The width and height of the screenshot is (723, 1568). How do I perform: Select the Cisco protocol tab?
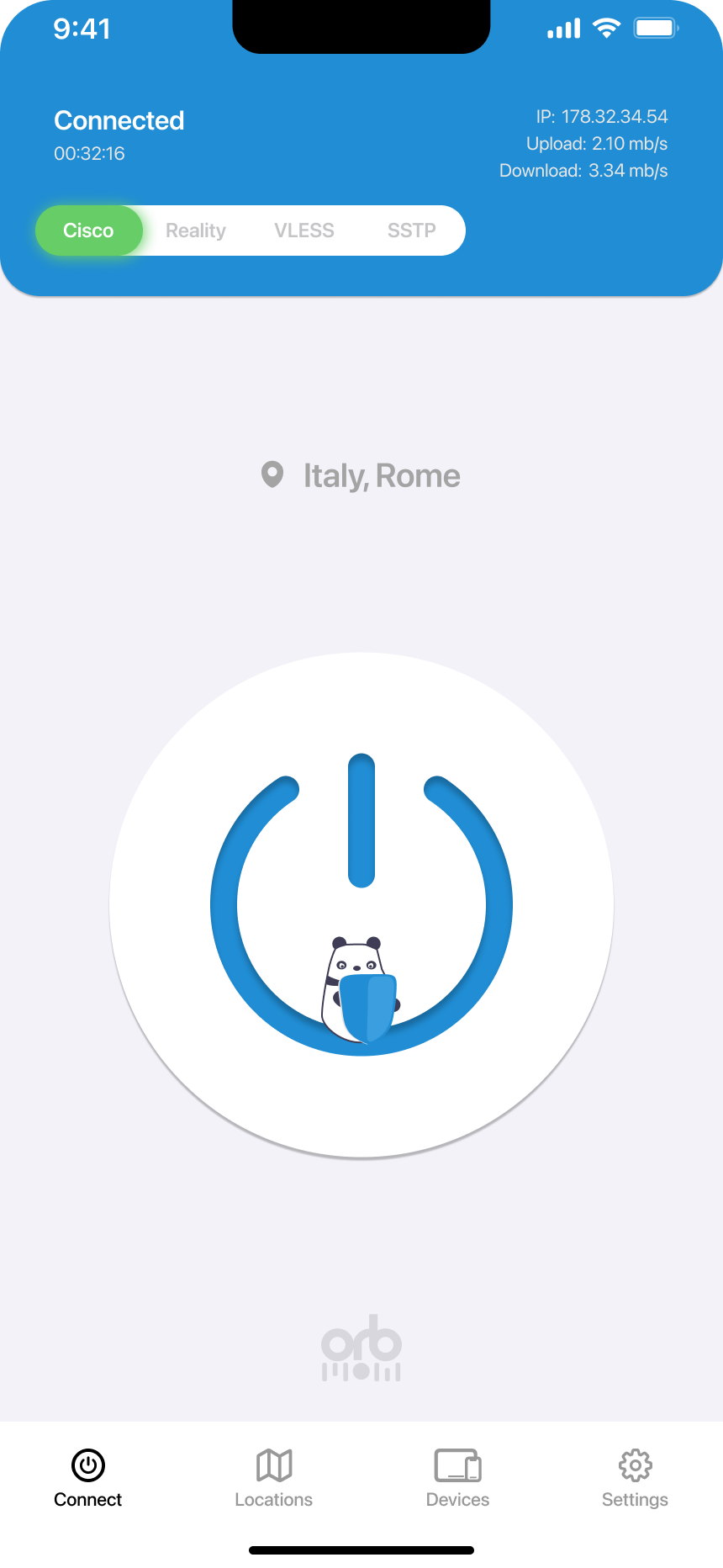[x=88, y=230]
